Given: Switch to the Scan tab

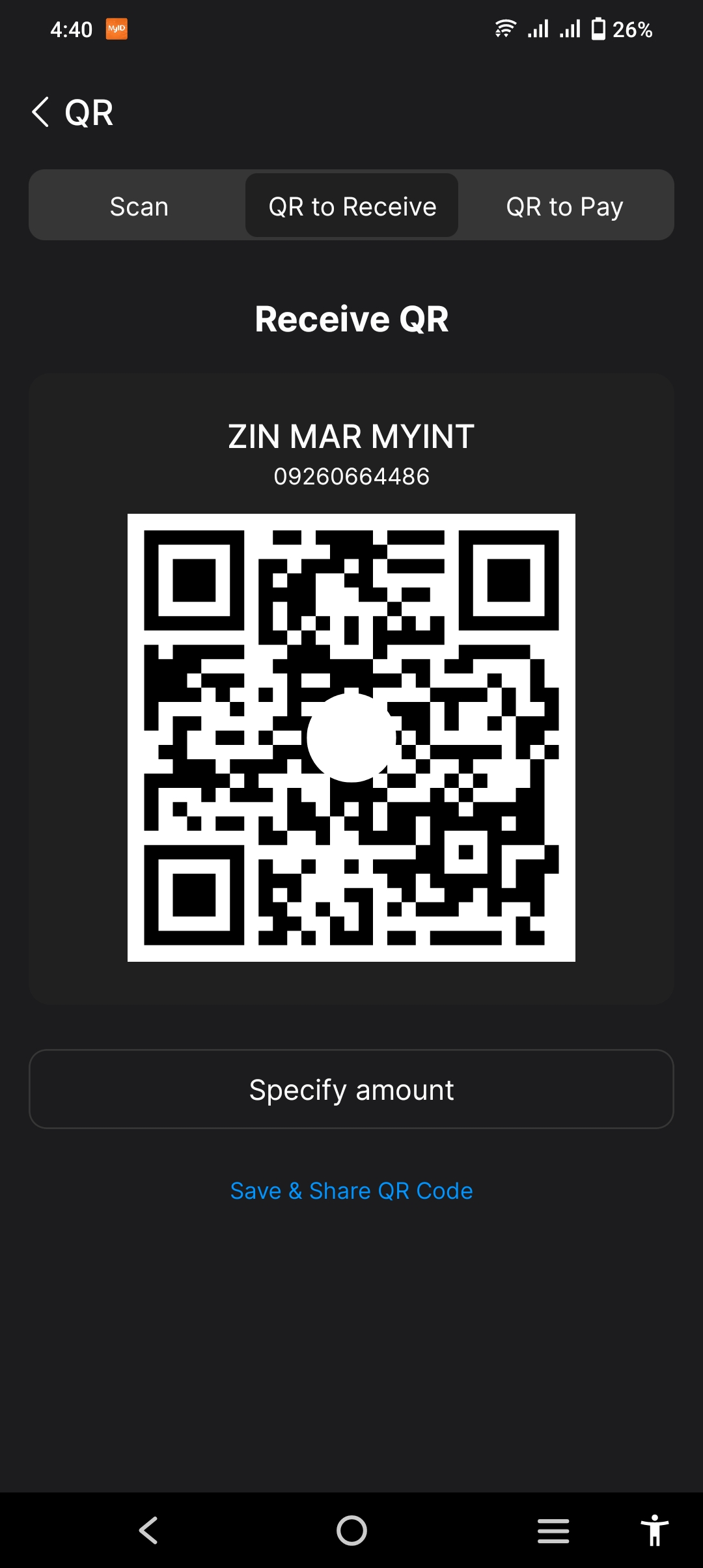Looking at the screenshot, I should [x=139, y=206].
